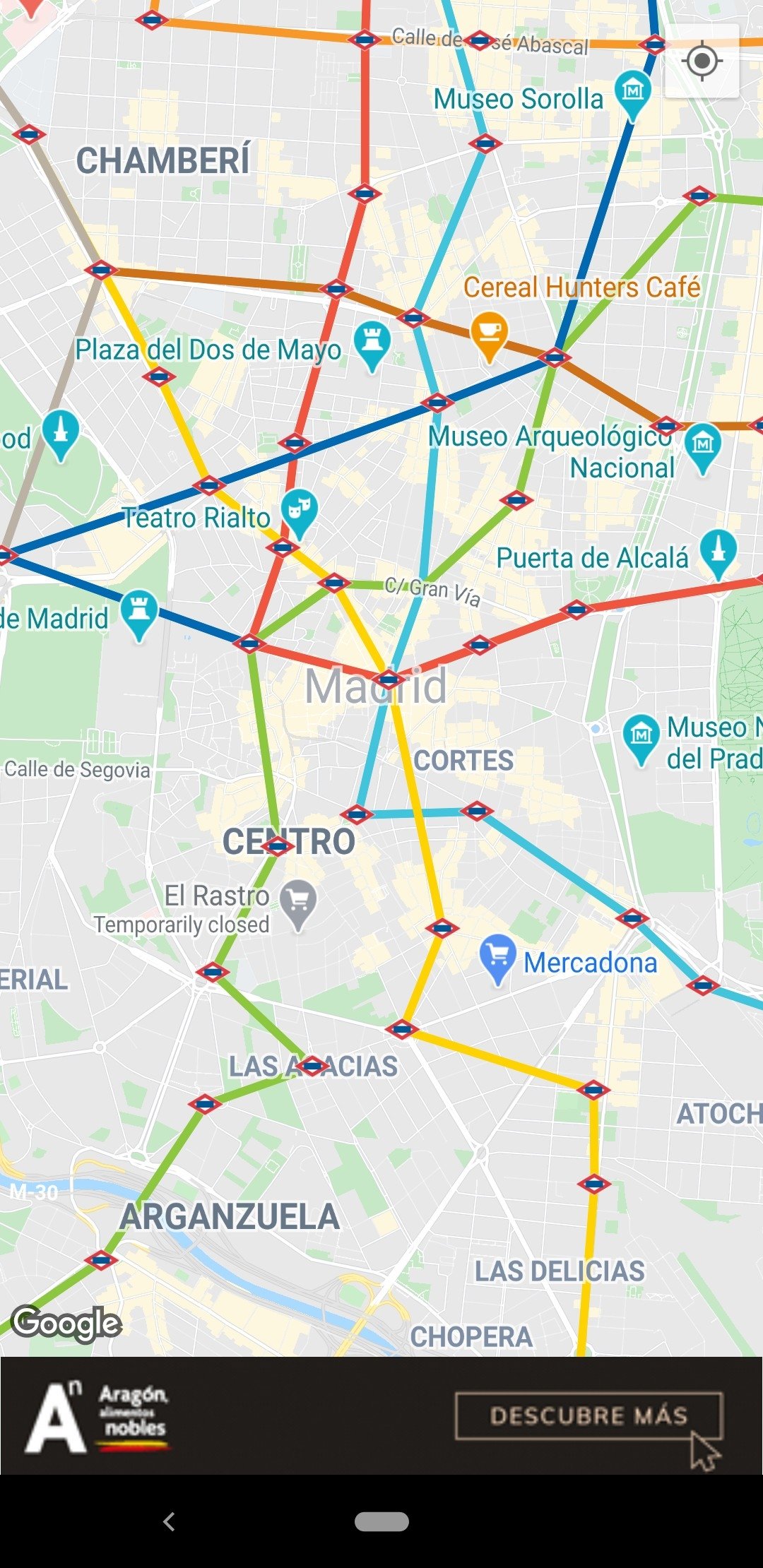Tap the Museo Sorolla map marker
Viewport: 763px width, 1568px height.
point(632,93)
